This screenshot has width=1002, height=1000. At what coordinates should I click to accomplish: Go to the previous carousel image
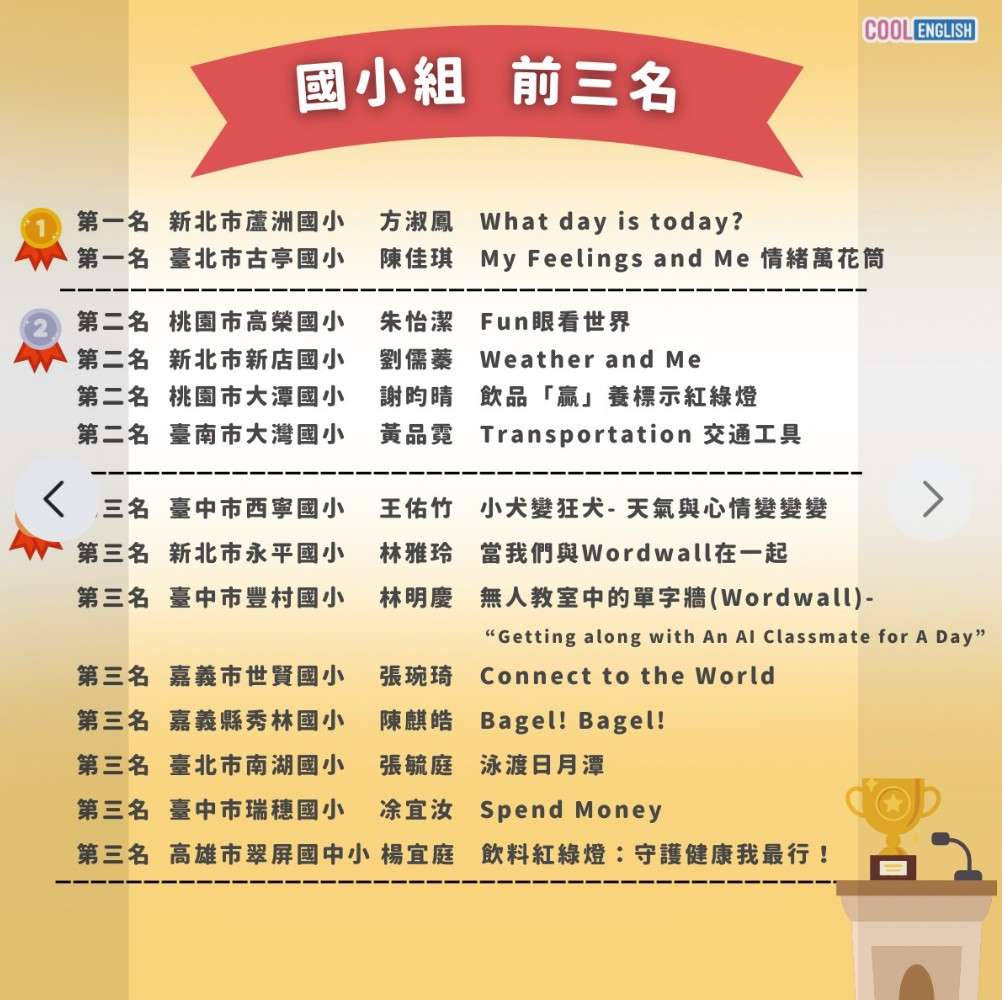click(55, 499)
